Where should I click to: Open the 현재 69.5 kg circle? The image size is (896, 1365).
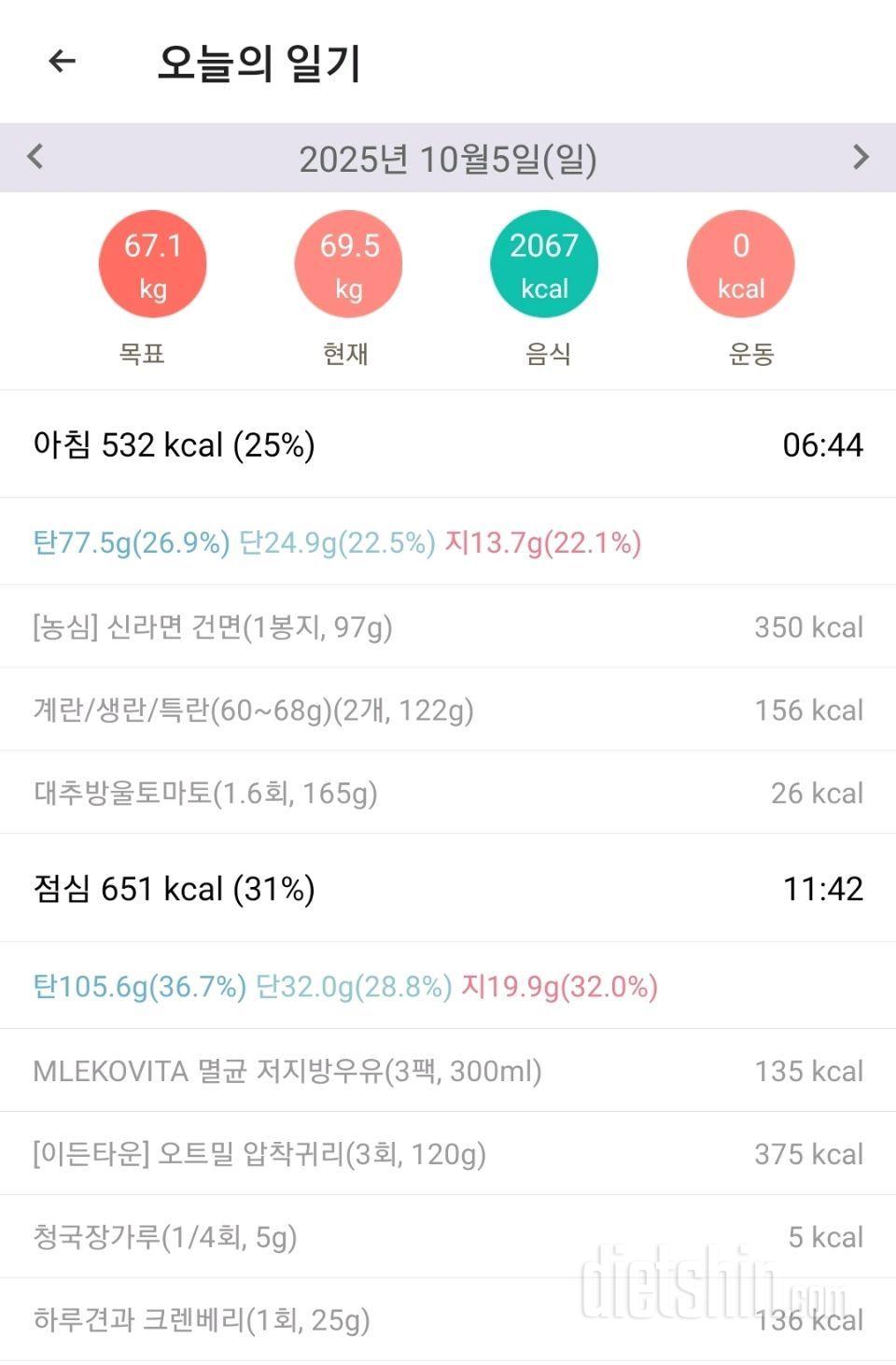[x=348, y=264]
